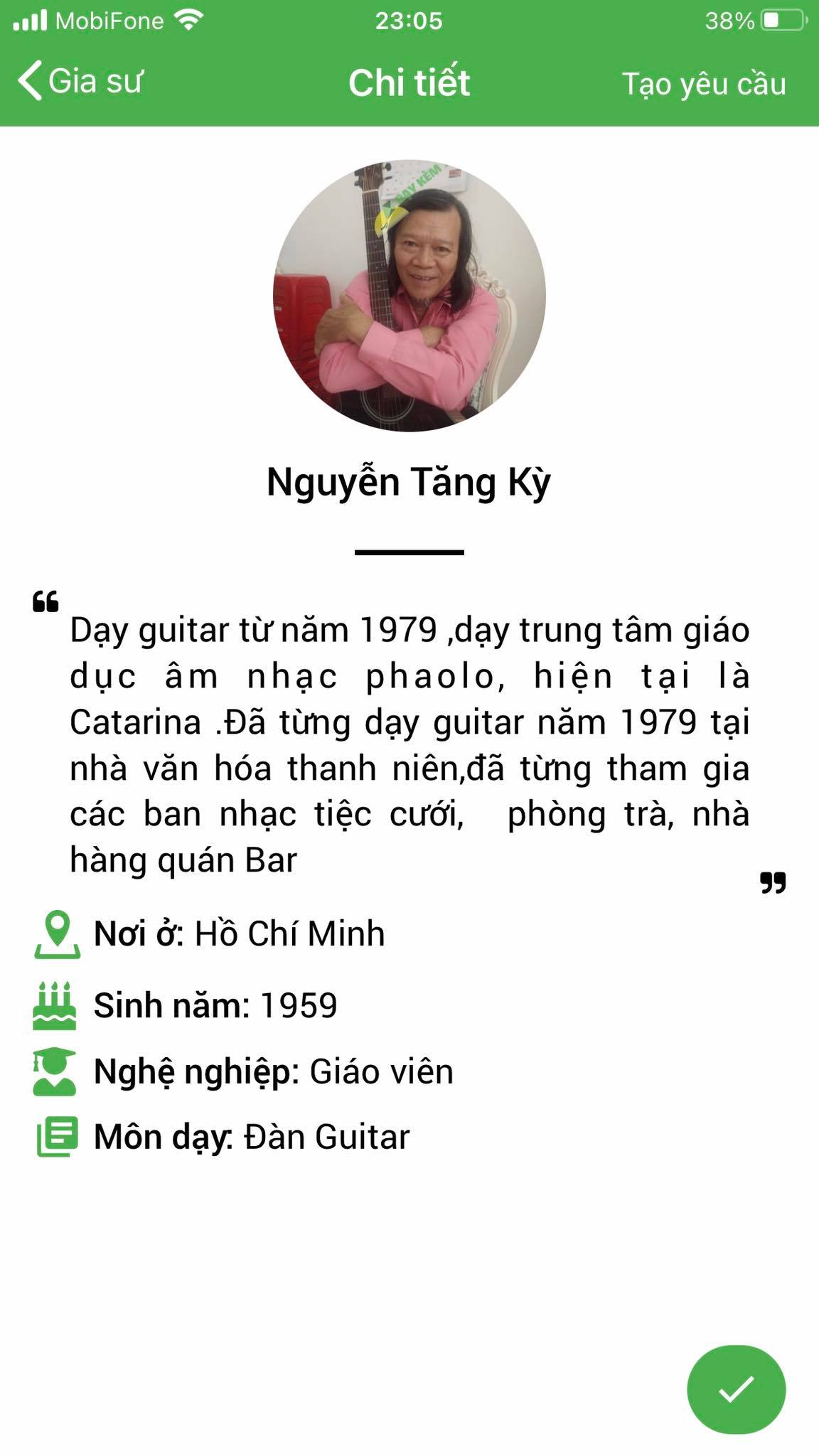Viewport: 819px width, 1456px height.
Task: Go back to the Gia sư list
Action: tap(80, 81)
